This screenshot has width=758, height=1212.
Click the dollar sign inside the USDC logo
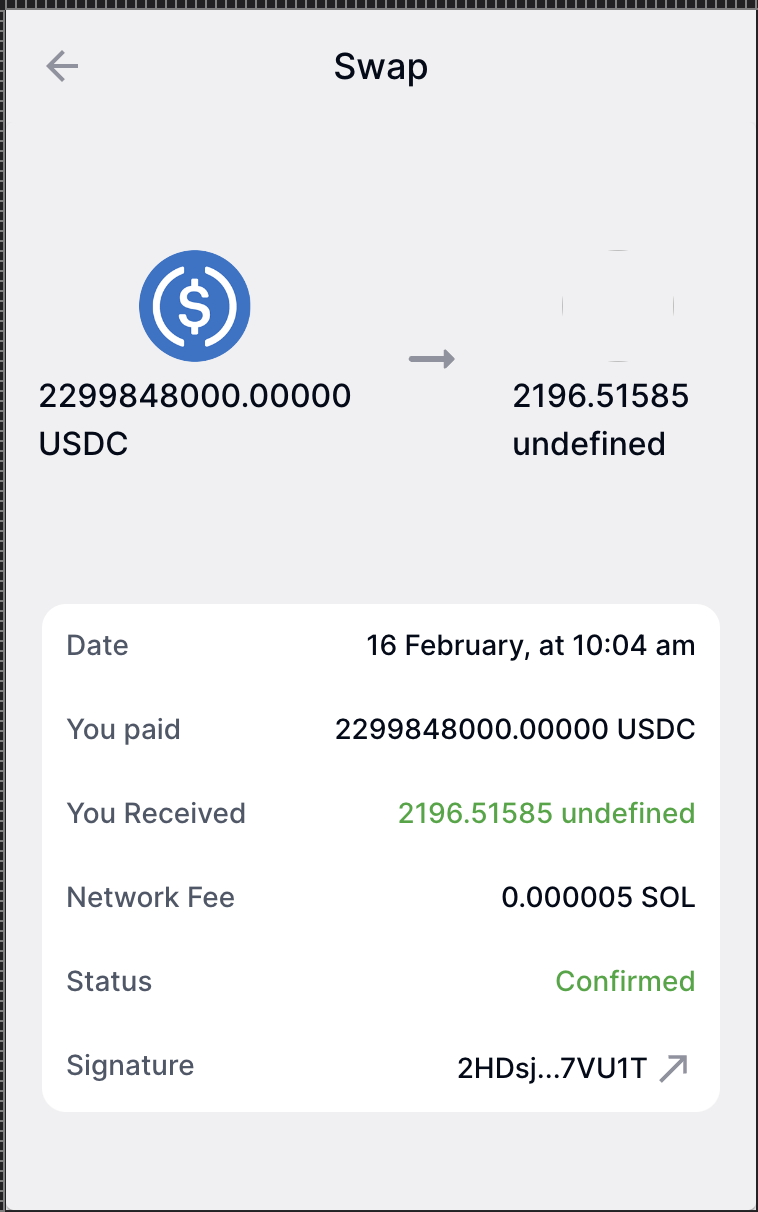195,305
